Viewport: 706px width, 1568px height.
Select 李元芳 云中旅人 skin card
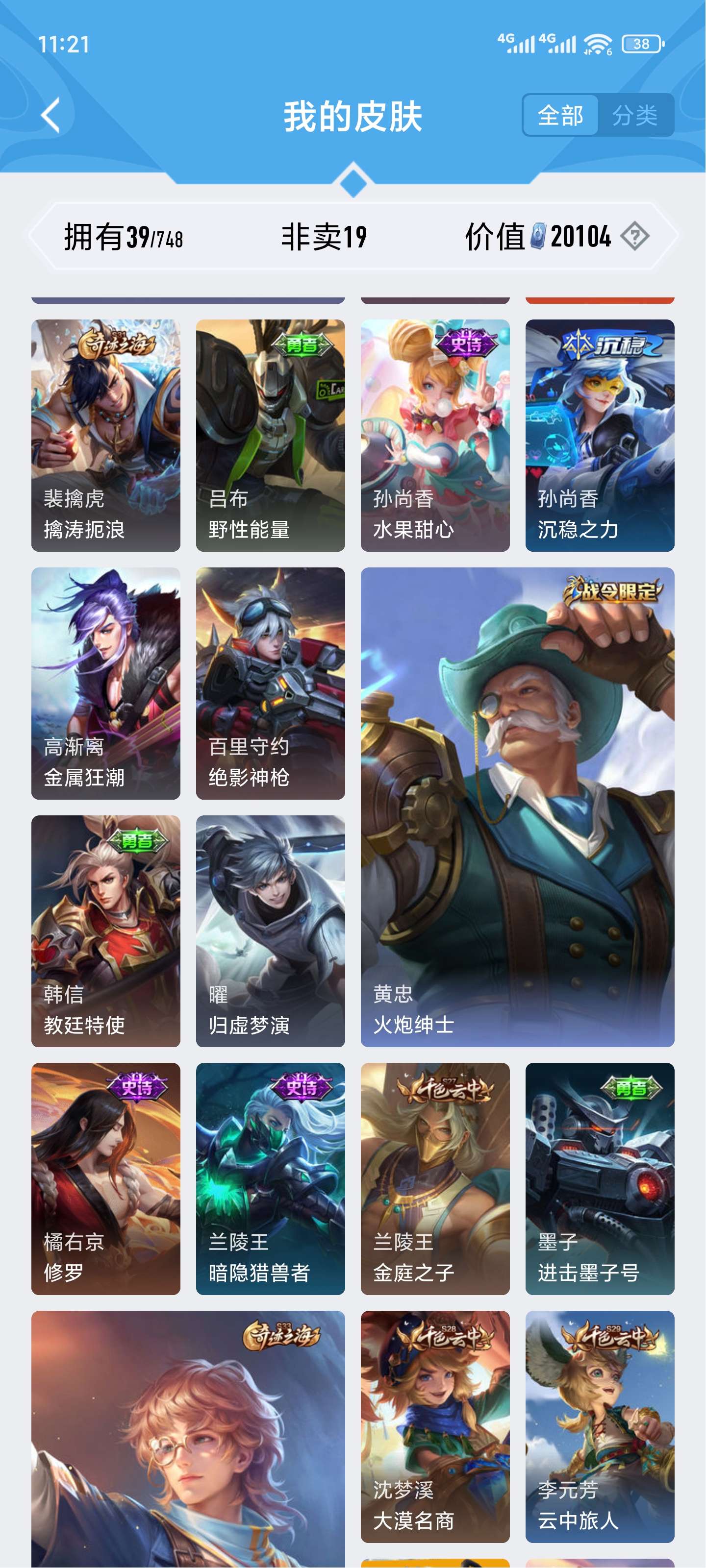point(600,1426)
